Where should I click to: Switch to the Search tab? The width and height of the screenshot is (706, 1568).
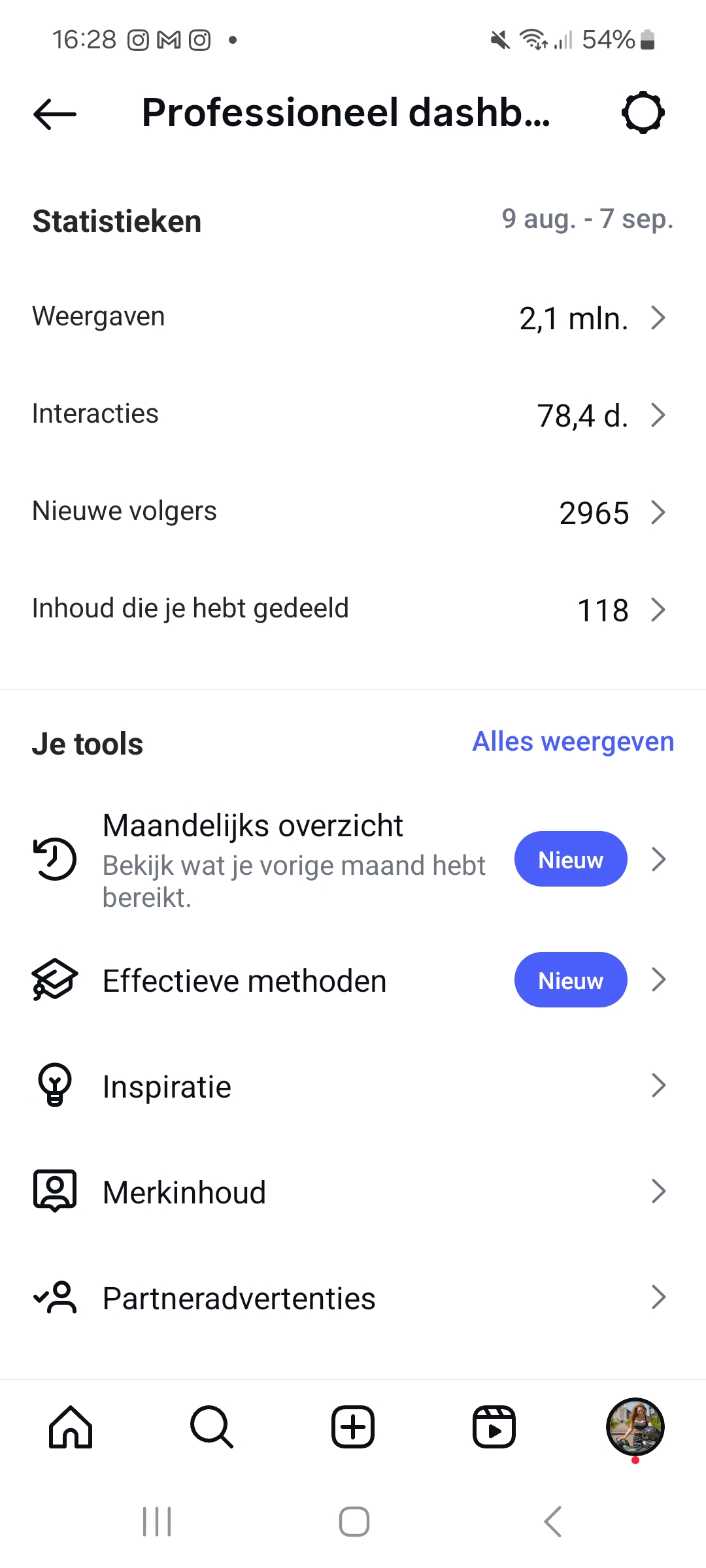pyautogui.click(x=212, y=1428)
